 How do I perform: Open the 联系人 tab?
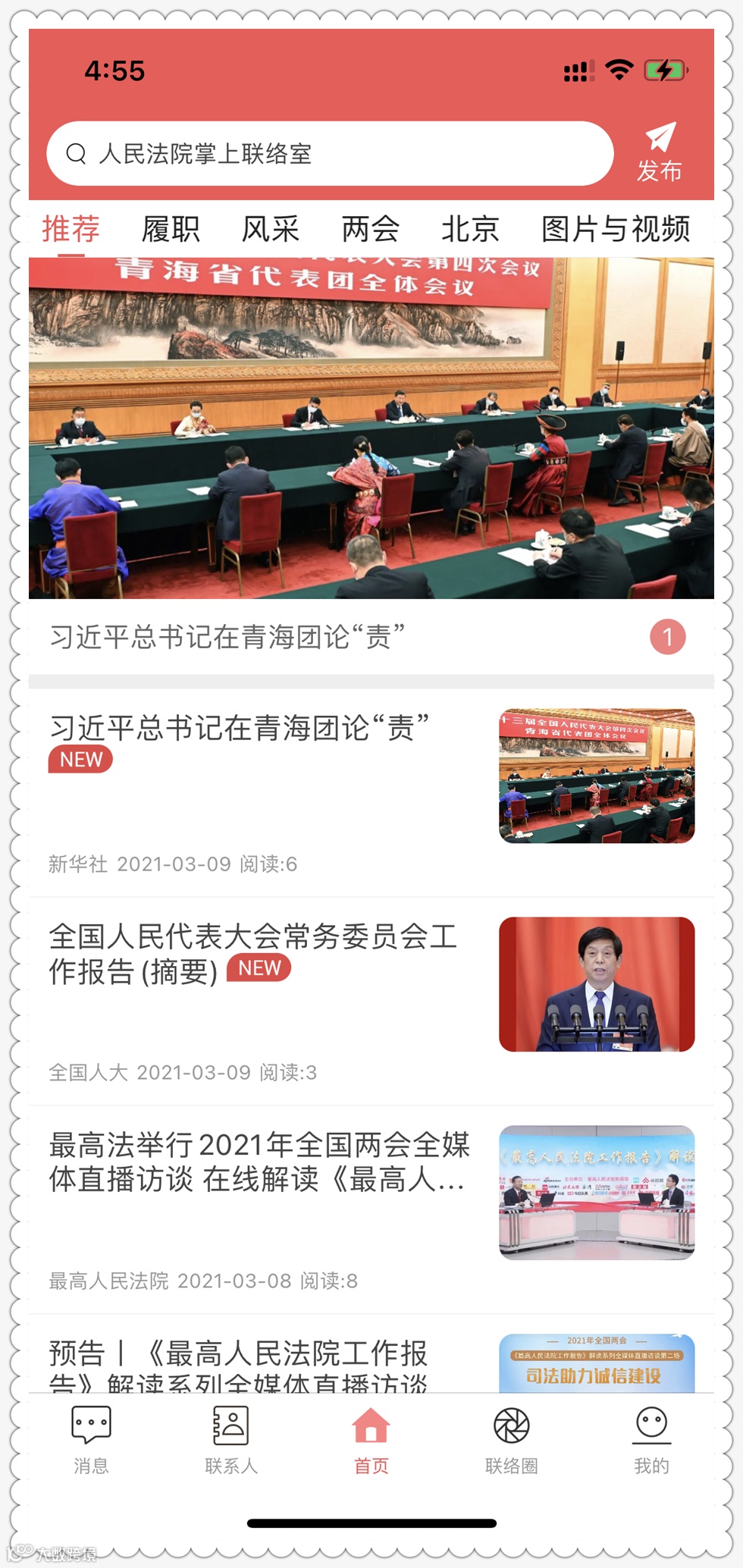[x=231, y=1439]
